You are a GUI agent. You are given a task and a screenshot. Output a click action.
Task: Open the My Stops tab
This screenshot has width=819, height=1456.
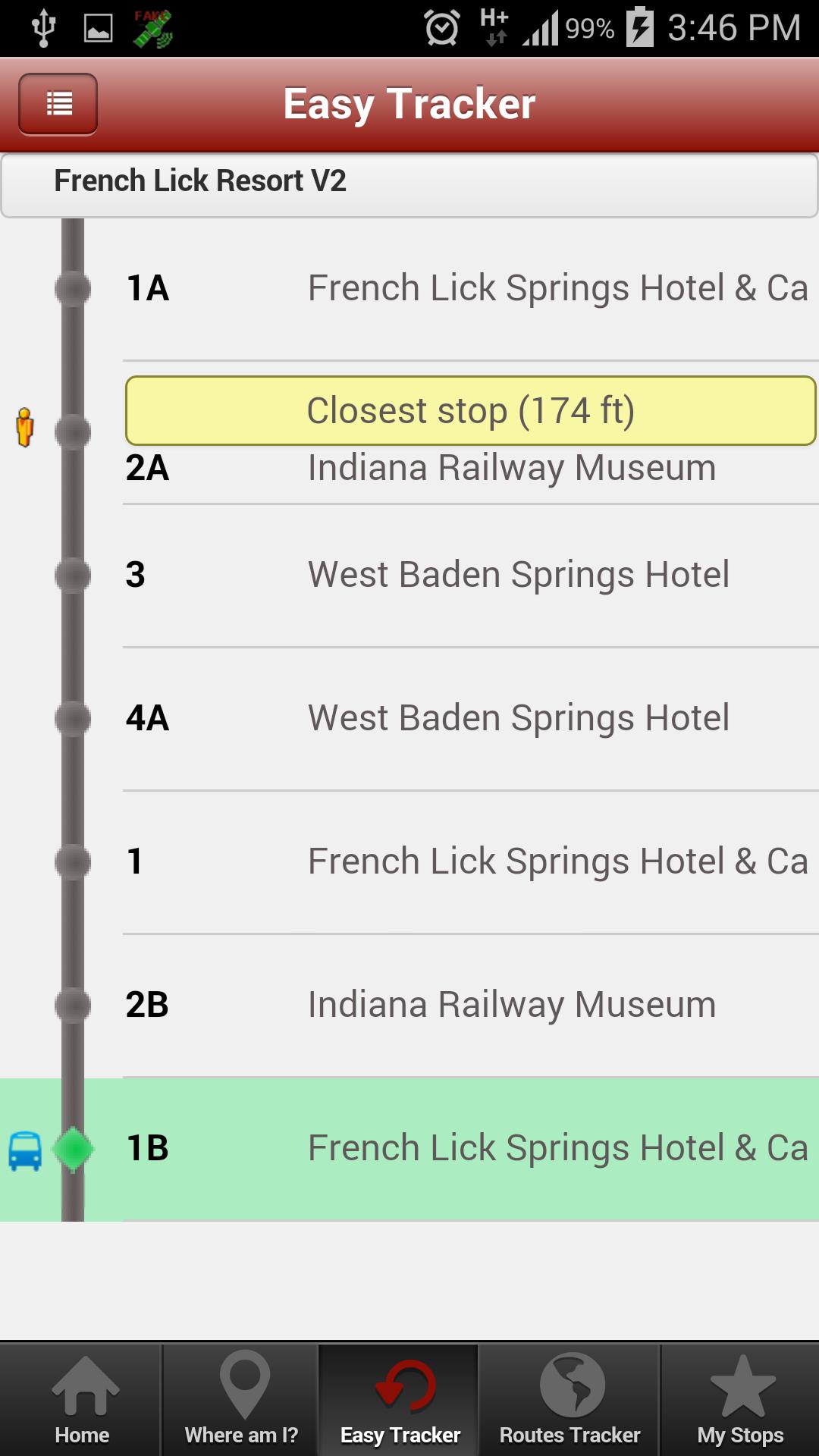click(740, 1400)
